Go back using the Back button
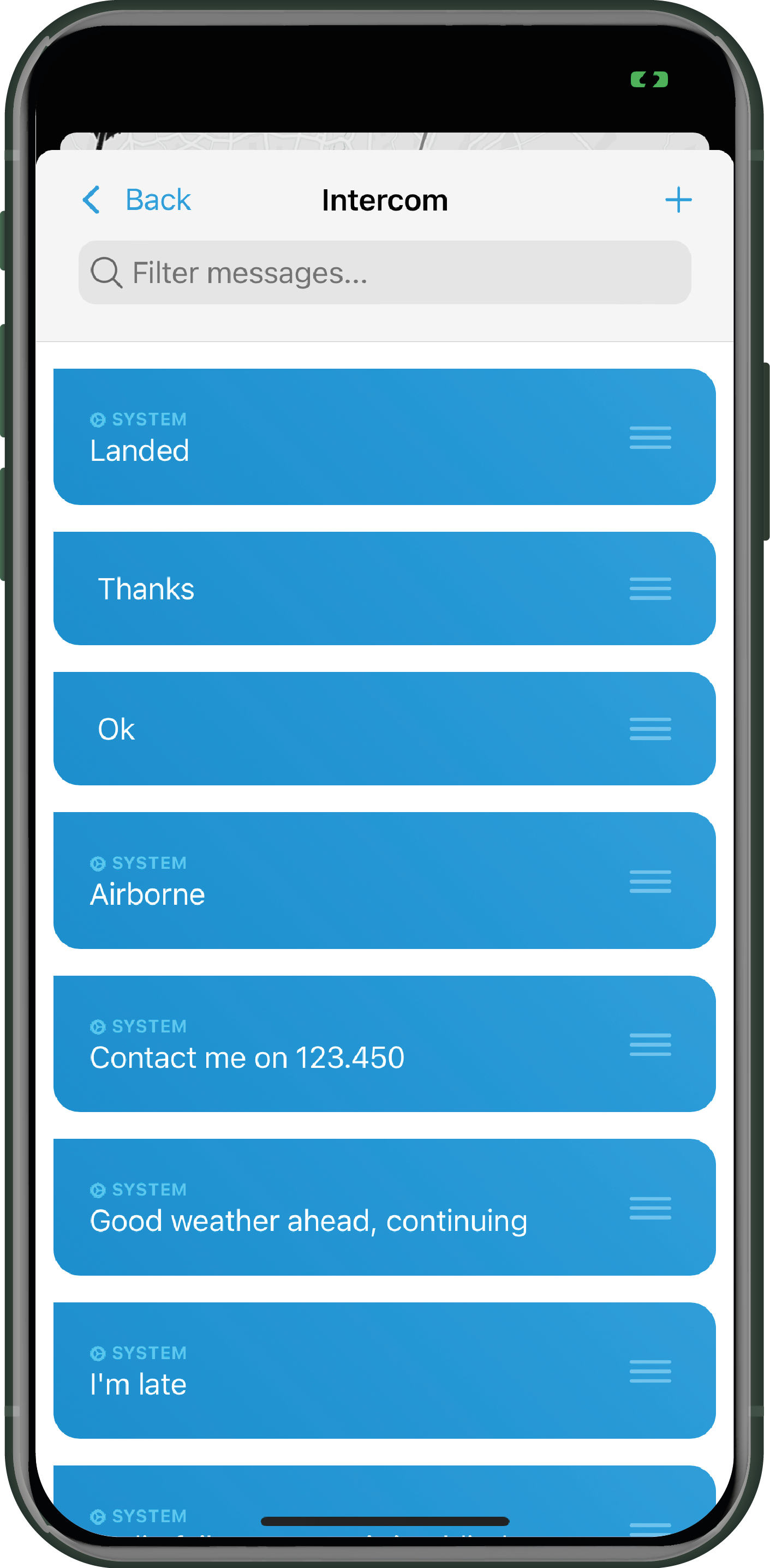This screenshot has width=770, height=1568. click(136, 200)
